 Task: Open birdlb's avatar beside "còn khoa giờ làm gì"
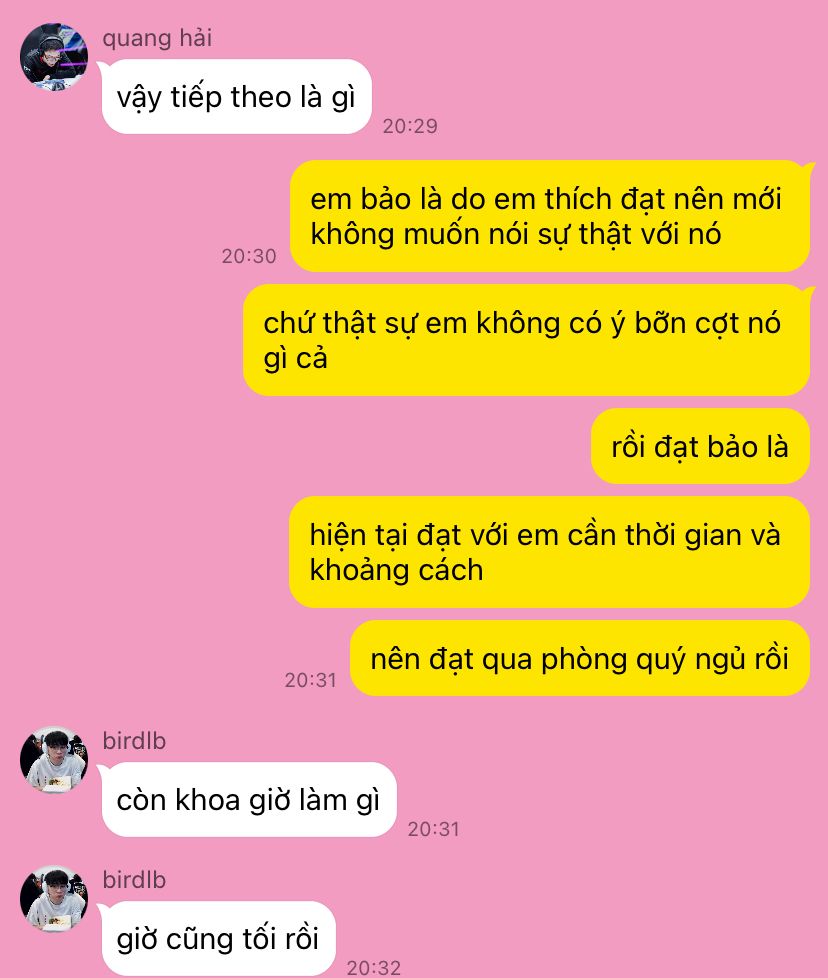coord(54,761)
